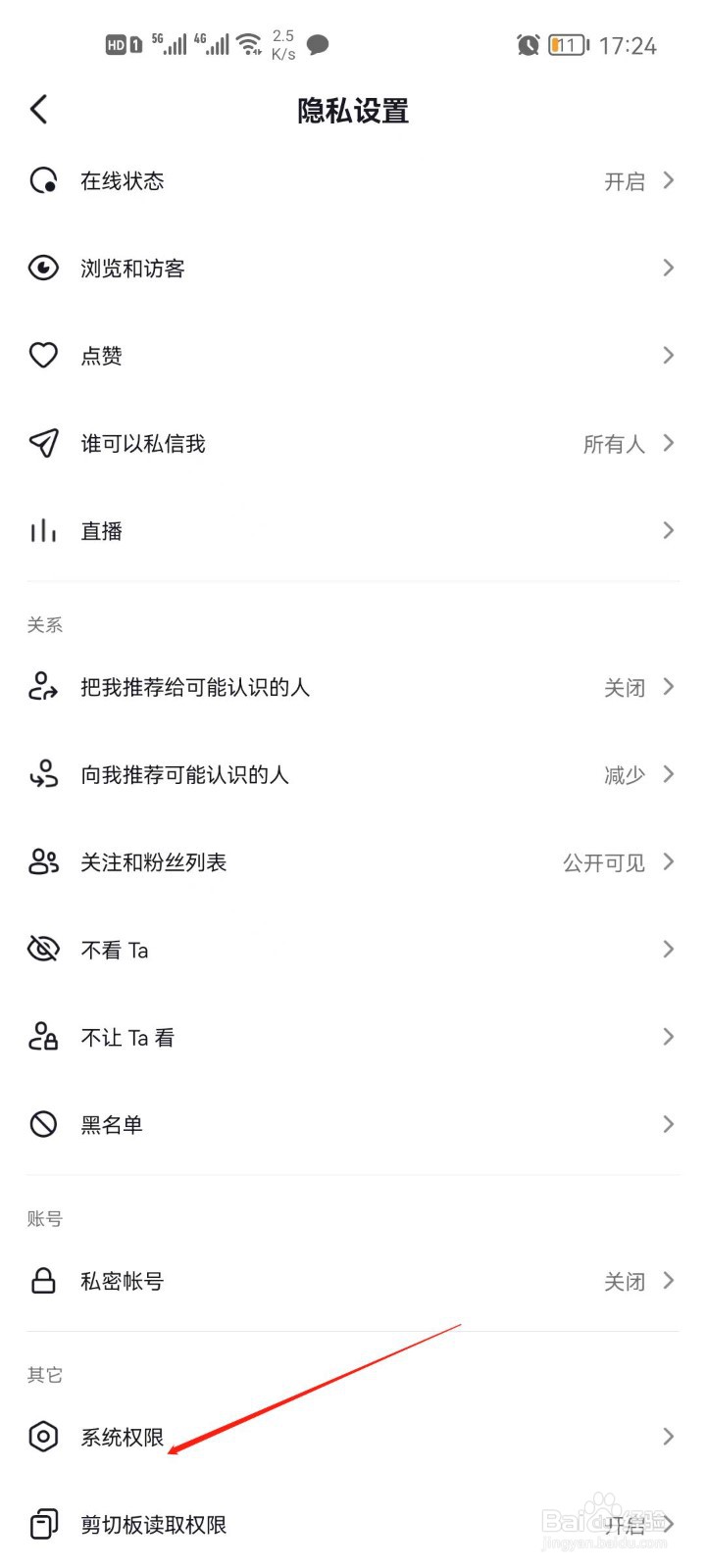View the 黑名单 blocklist
Image resolution: width=706 pixels, height=1568 pixels.
(x=353, y=1124)
